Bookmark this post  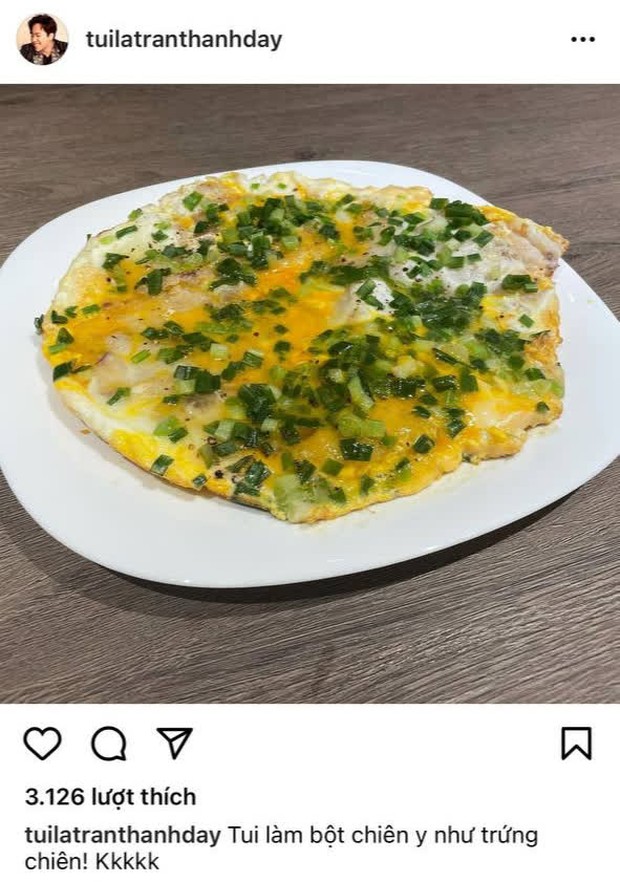pyautogui.click(x=576, y=743)
